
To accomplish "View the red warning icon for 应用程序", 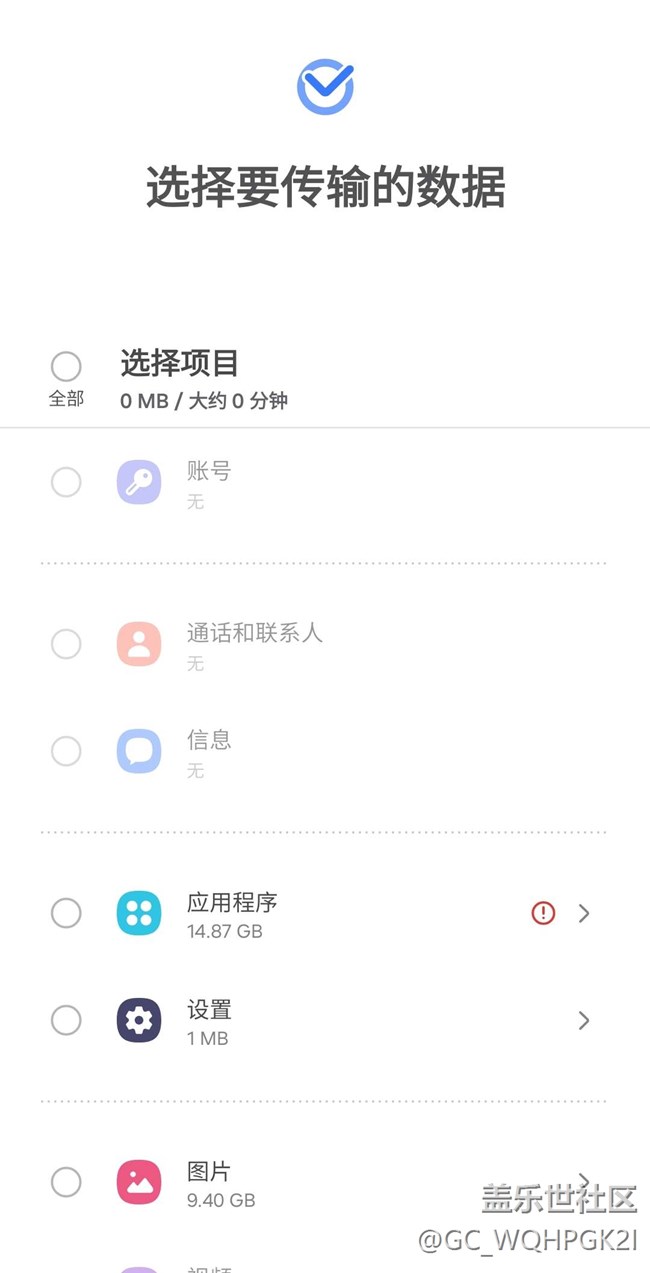I will click(543, 913).
